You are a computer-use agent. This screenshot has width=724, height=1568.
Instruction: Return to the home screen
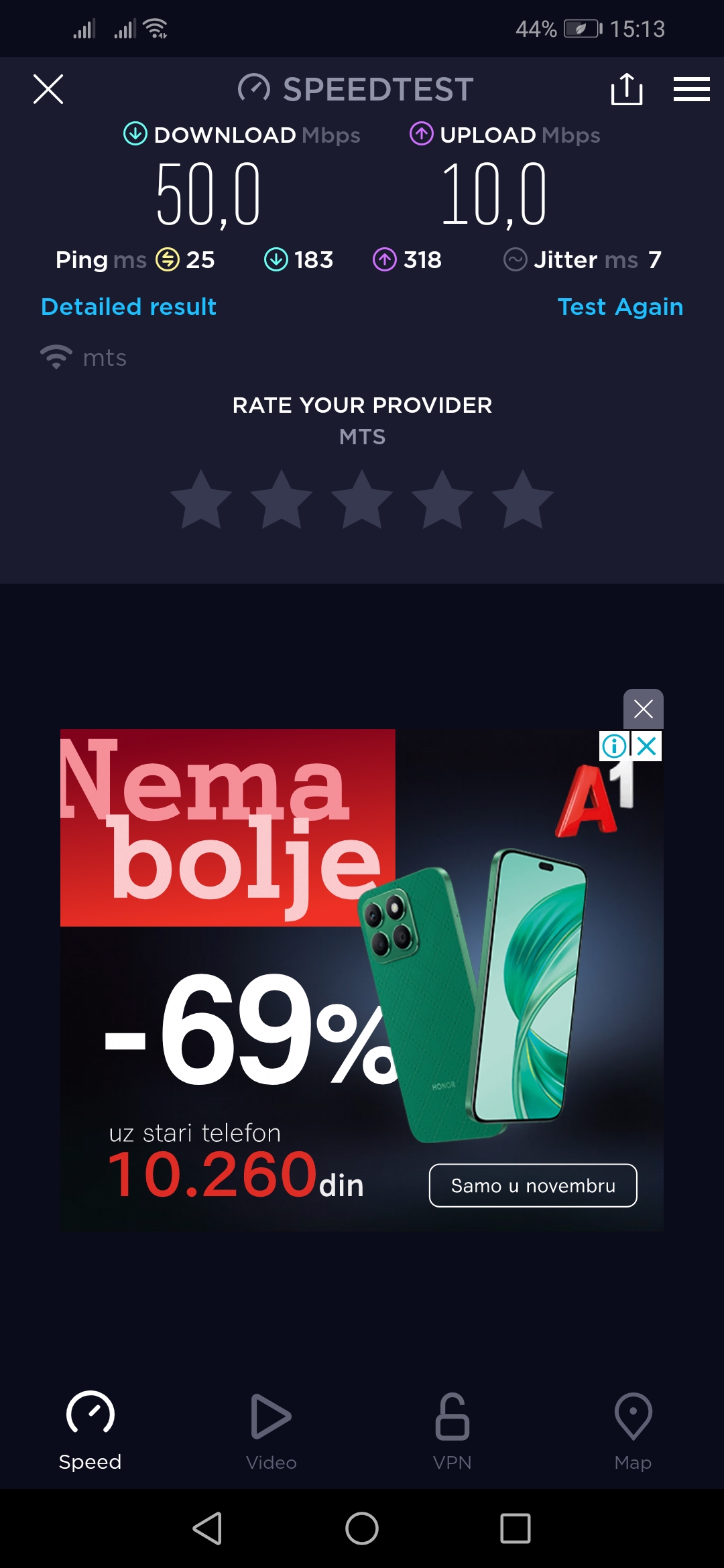click(362, 1528)
